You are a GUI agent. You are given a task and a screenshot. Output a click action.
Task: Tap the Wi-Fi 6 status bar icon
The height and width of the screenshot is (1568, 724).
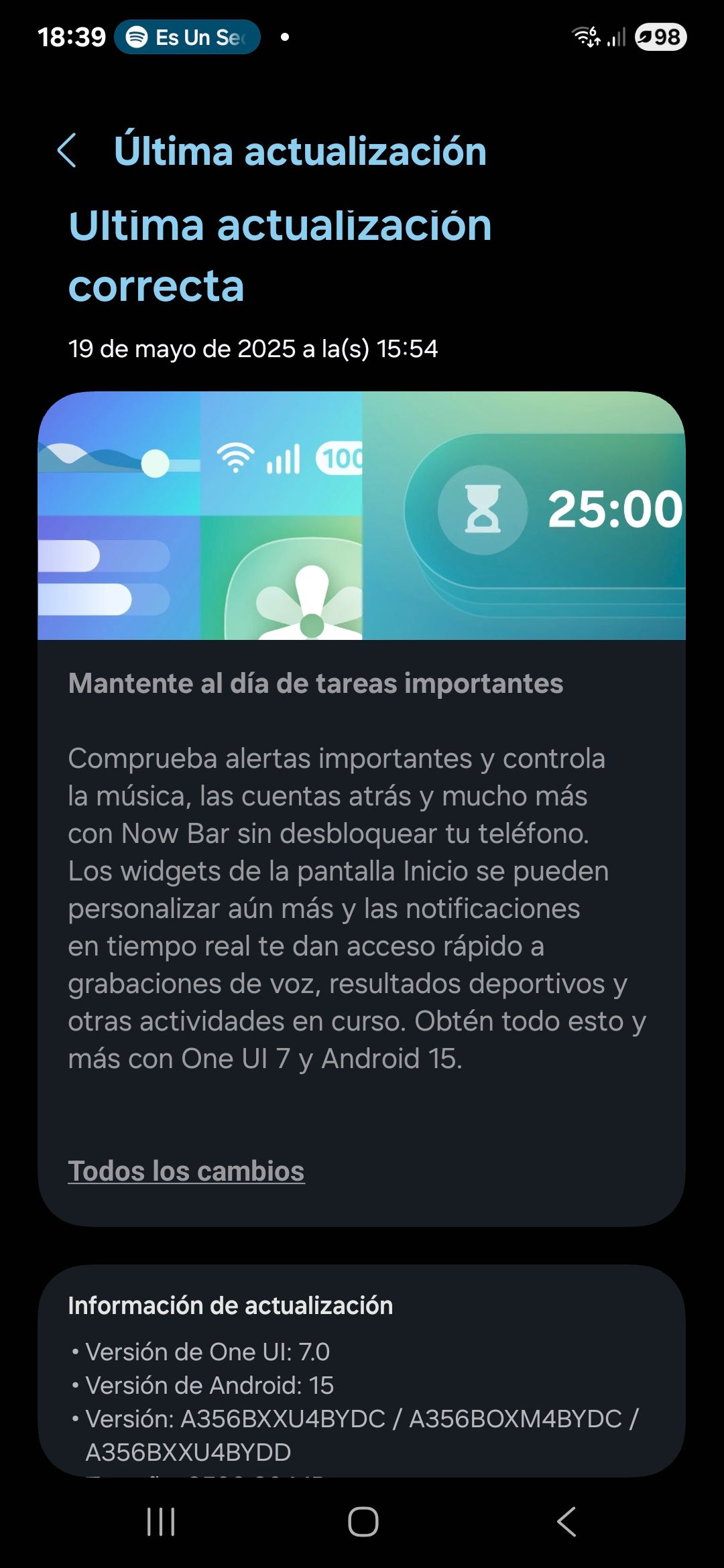coord(585,38)
